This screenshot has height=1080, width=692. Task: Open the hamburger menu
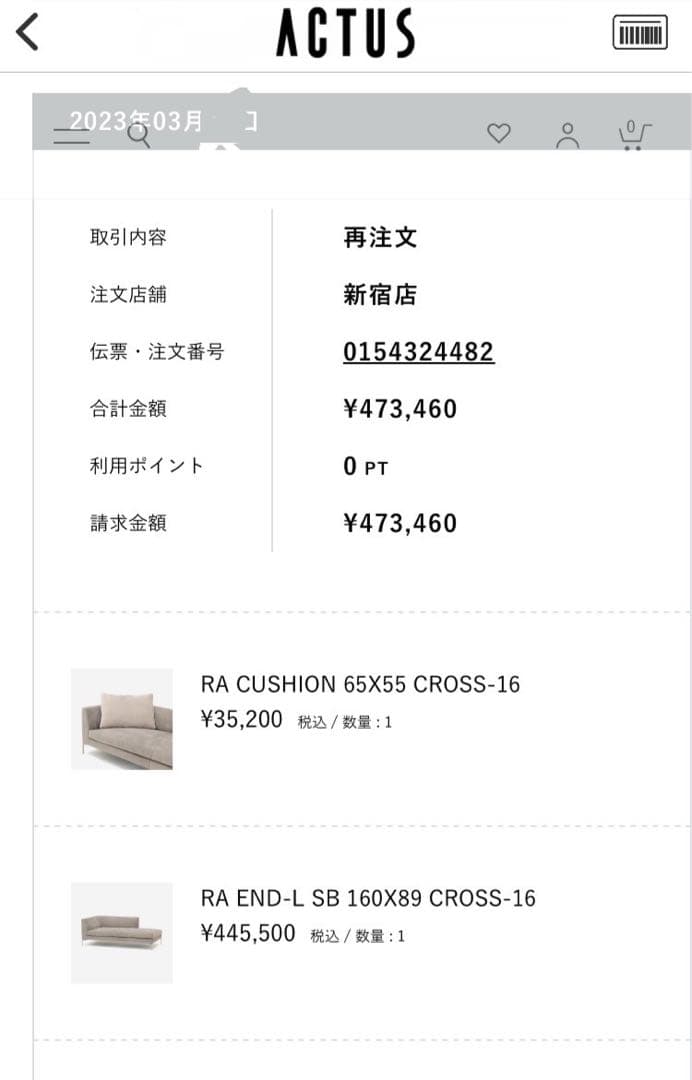pyautogui.click(x=71, y=136)
